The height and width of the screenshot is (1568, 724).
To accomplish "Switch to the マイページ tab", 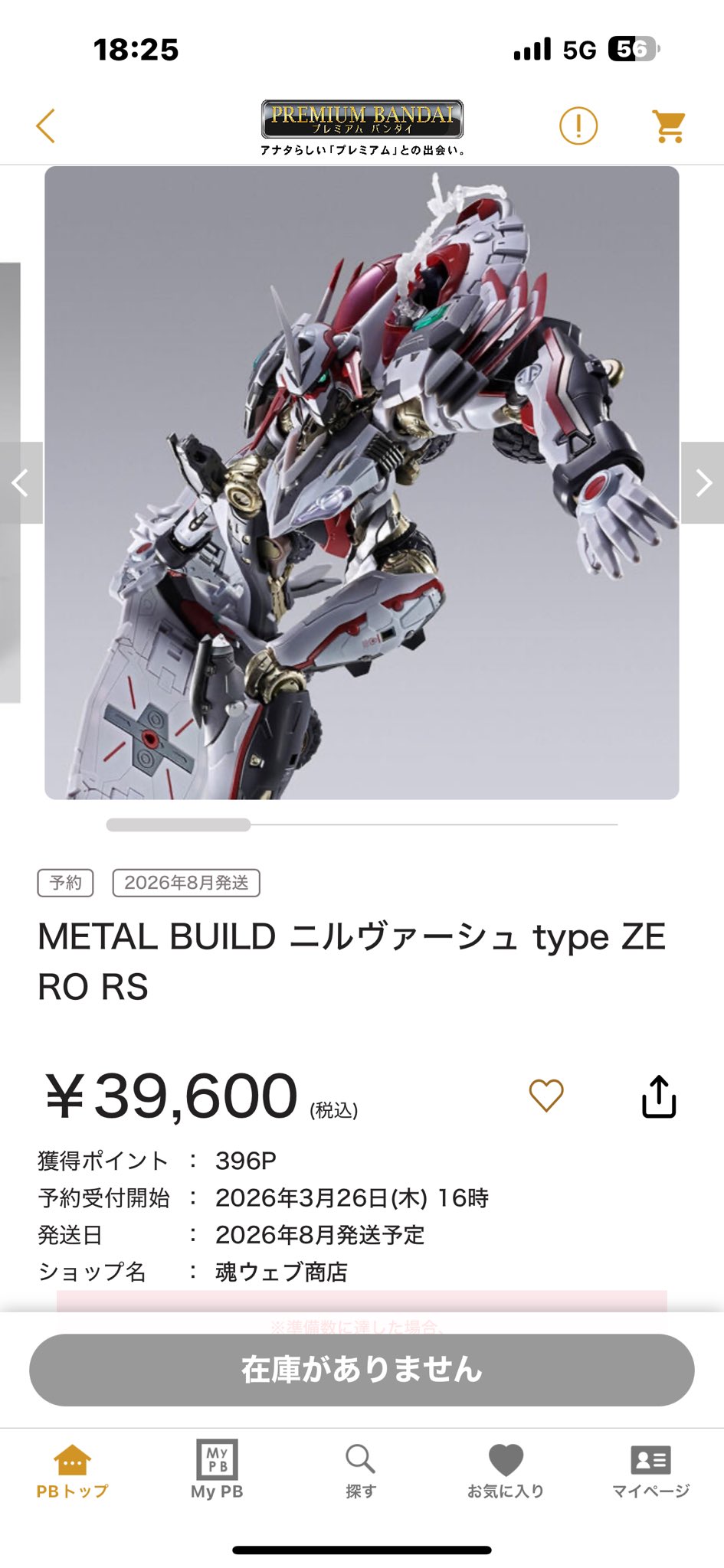I will [650, 1471].
